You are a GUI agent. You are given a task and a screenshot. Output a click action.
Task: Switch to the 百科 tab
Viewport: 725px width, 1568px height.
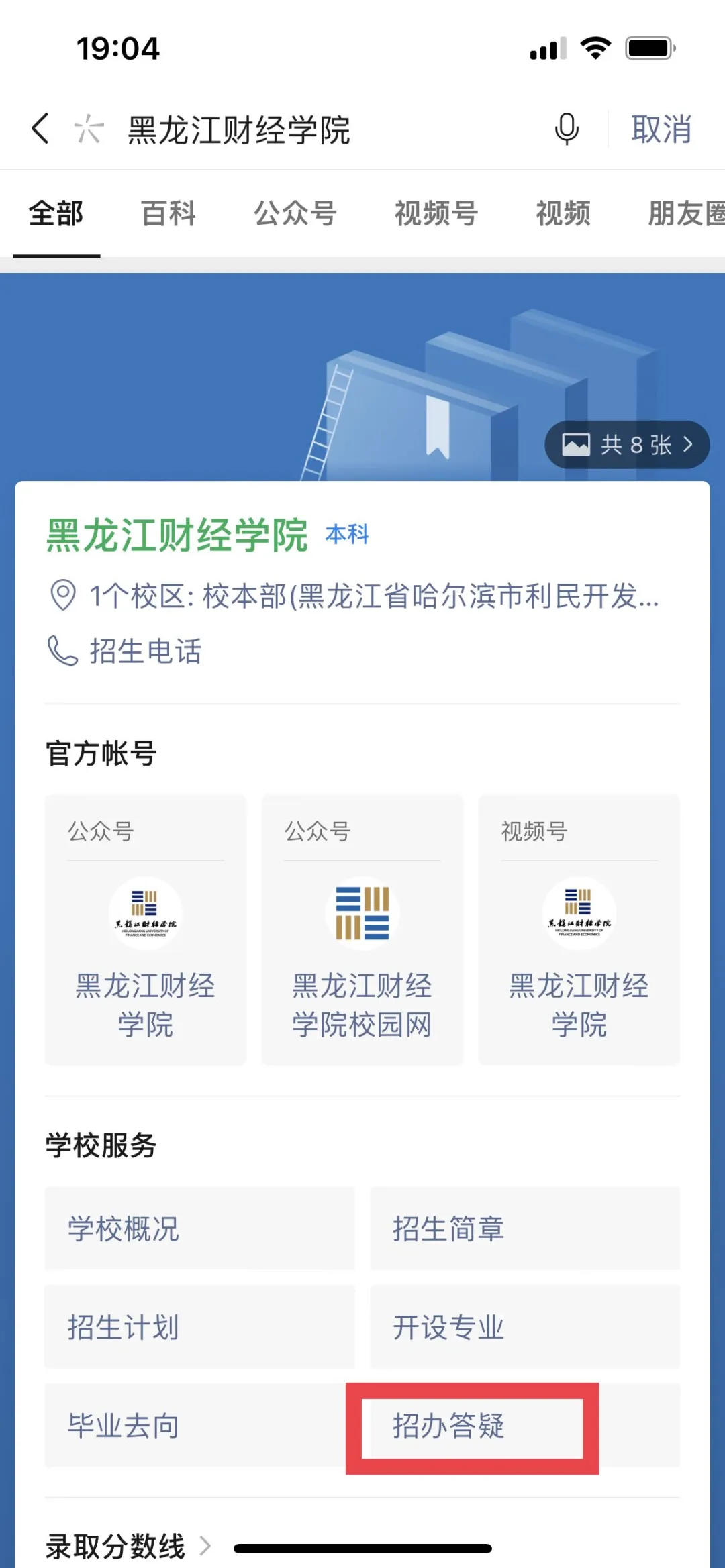(x=168, y=214)
